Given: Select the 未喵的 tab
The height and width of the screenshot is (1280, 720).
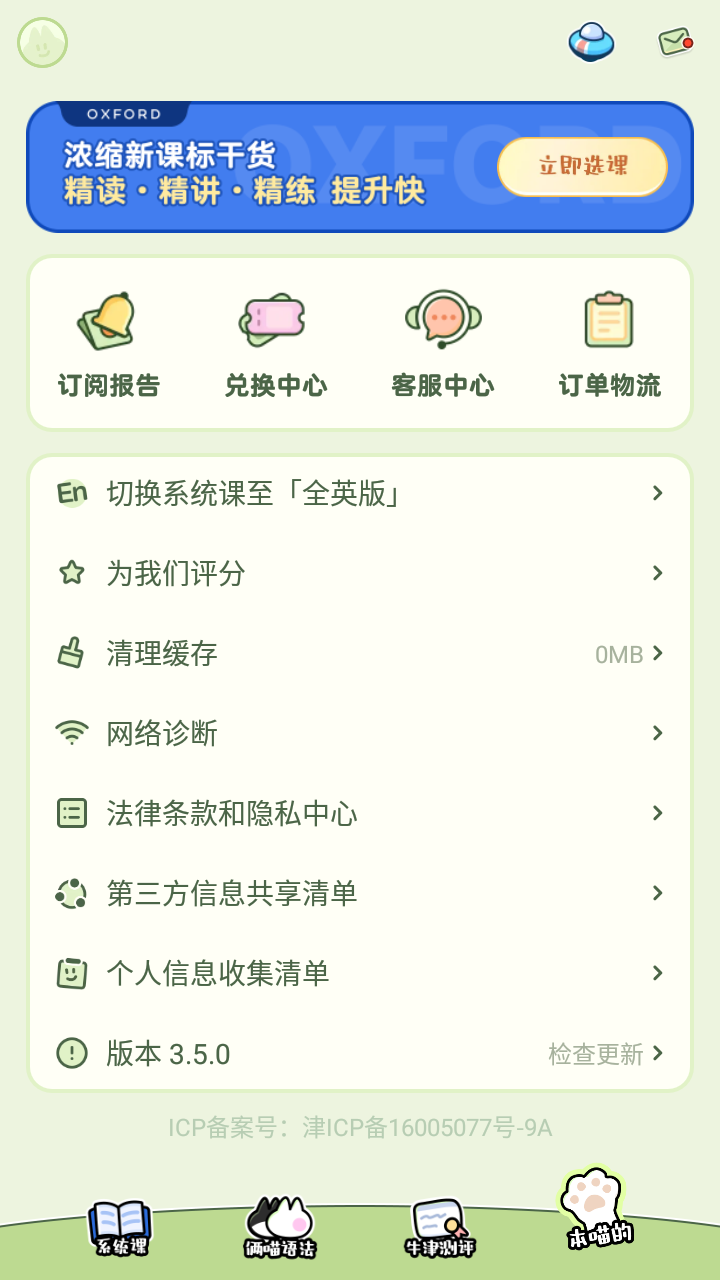Looking at the screenshot, I should click(598, 1210).
